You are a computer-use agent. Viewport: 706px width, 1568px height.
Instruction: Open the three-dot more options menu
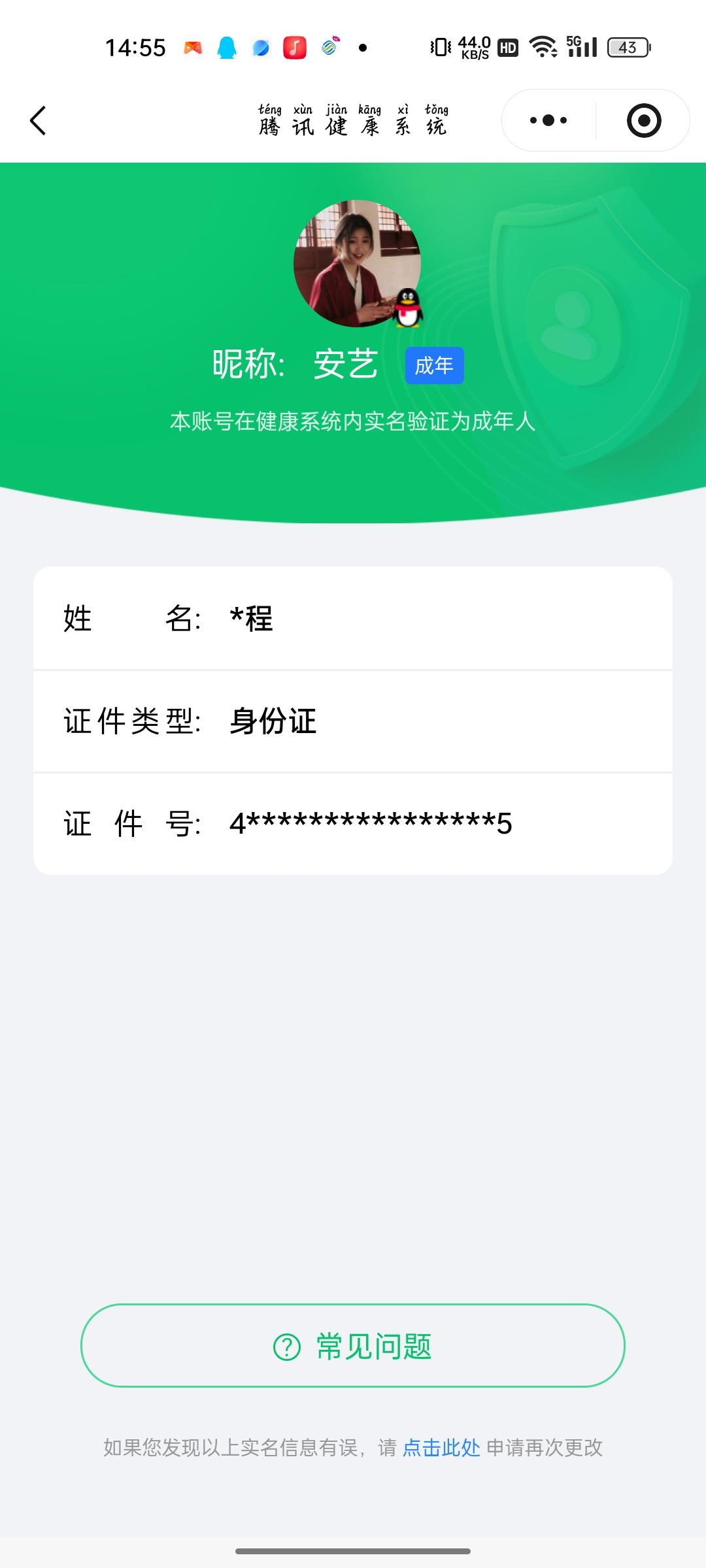(x=547, y=120)
